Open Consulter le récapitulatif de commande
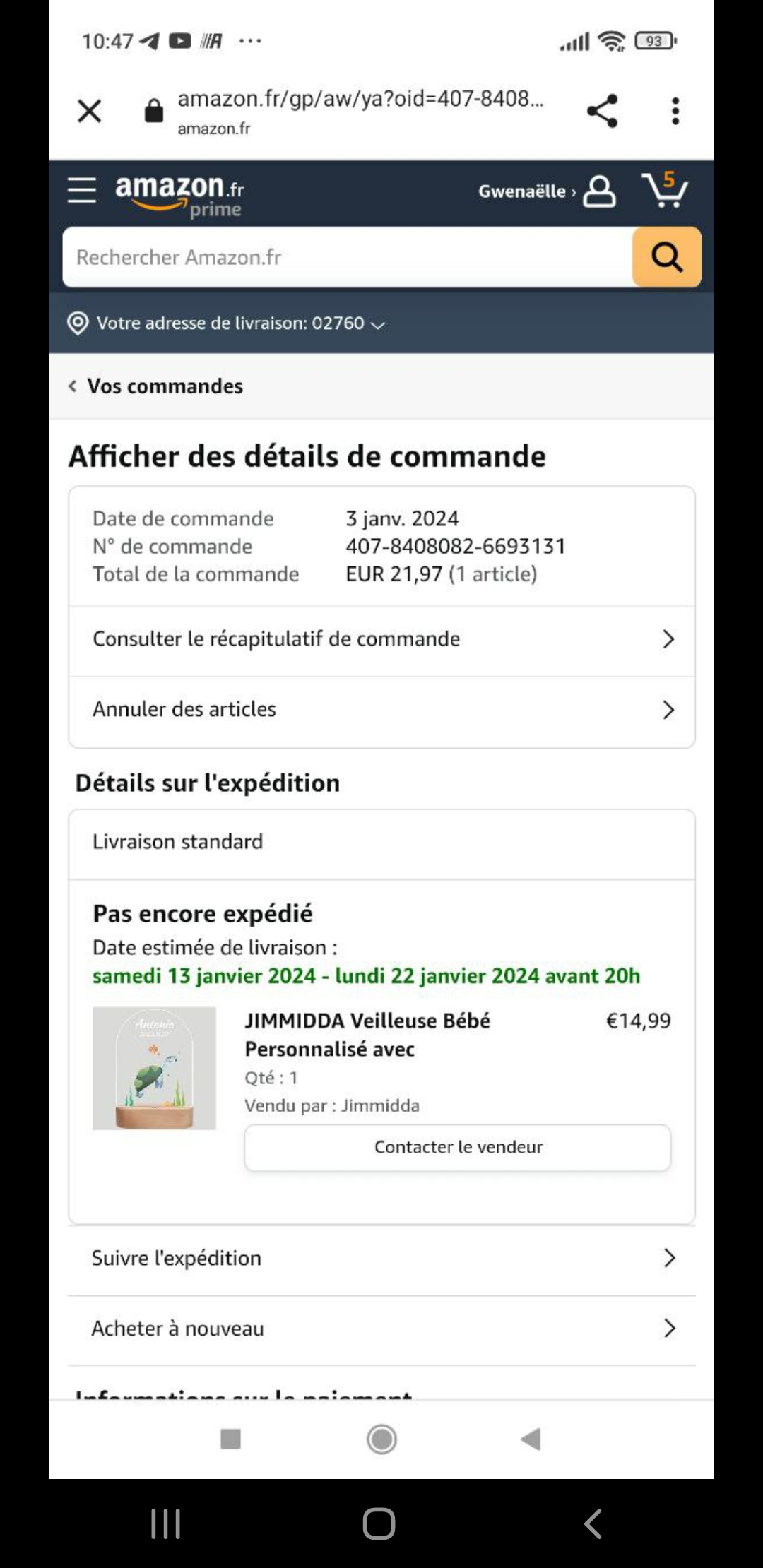The height and width of the screenshot is (1568, 763). point(381,639)
